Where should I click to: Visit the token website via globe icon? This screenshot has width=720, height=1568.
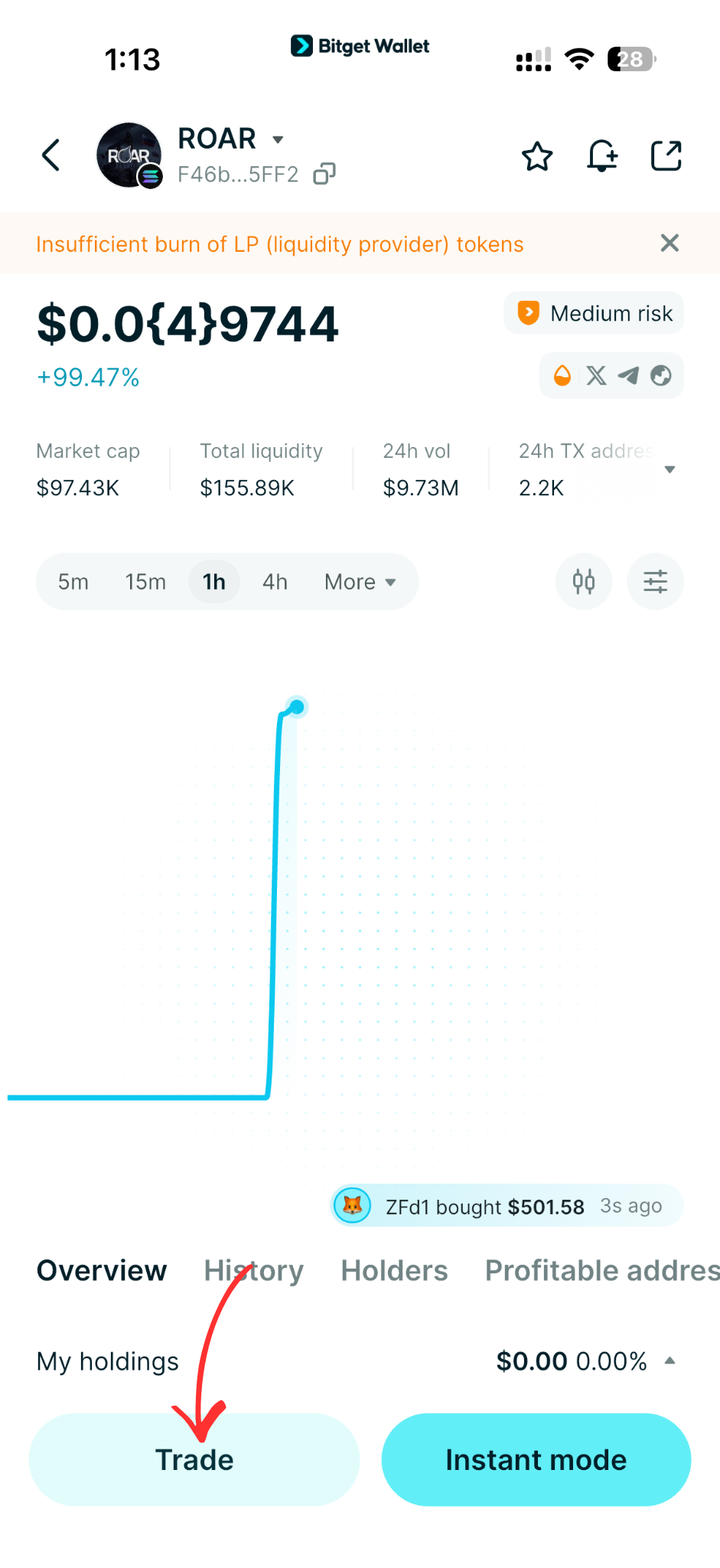pos(661,376)
